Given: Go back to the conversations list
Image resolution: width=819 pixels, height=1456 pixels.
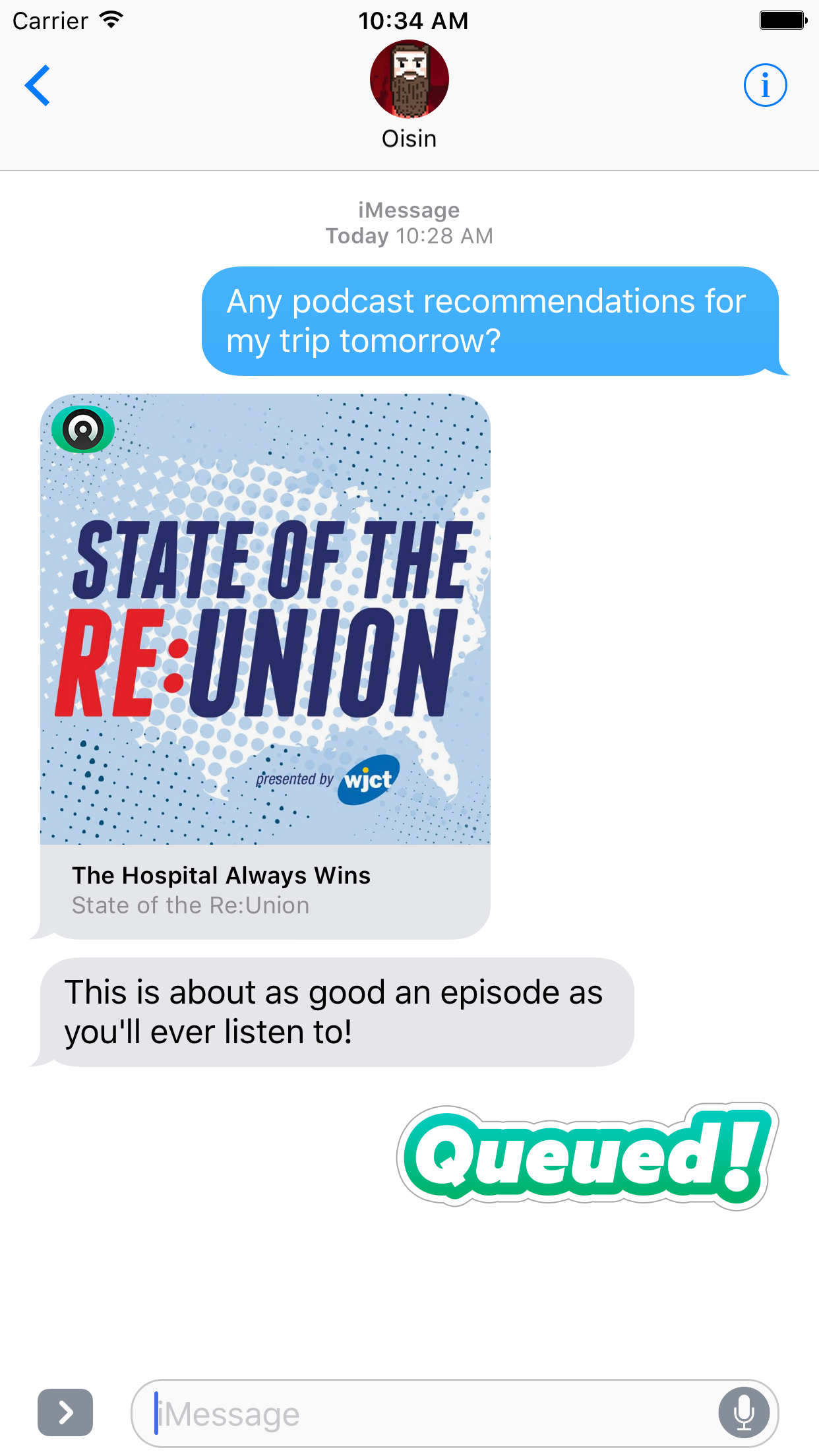Looking at the screenshot, I should point(38,85).
